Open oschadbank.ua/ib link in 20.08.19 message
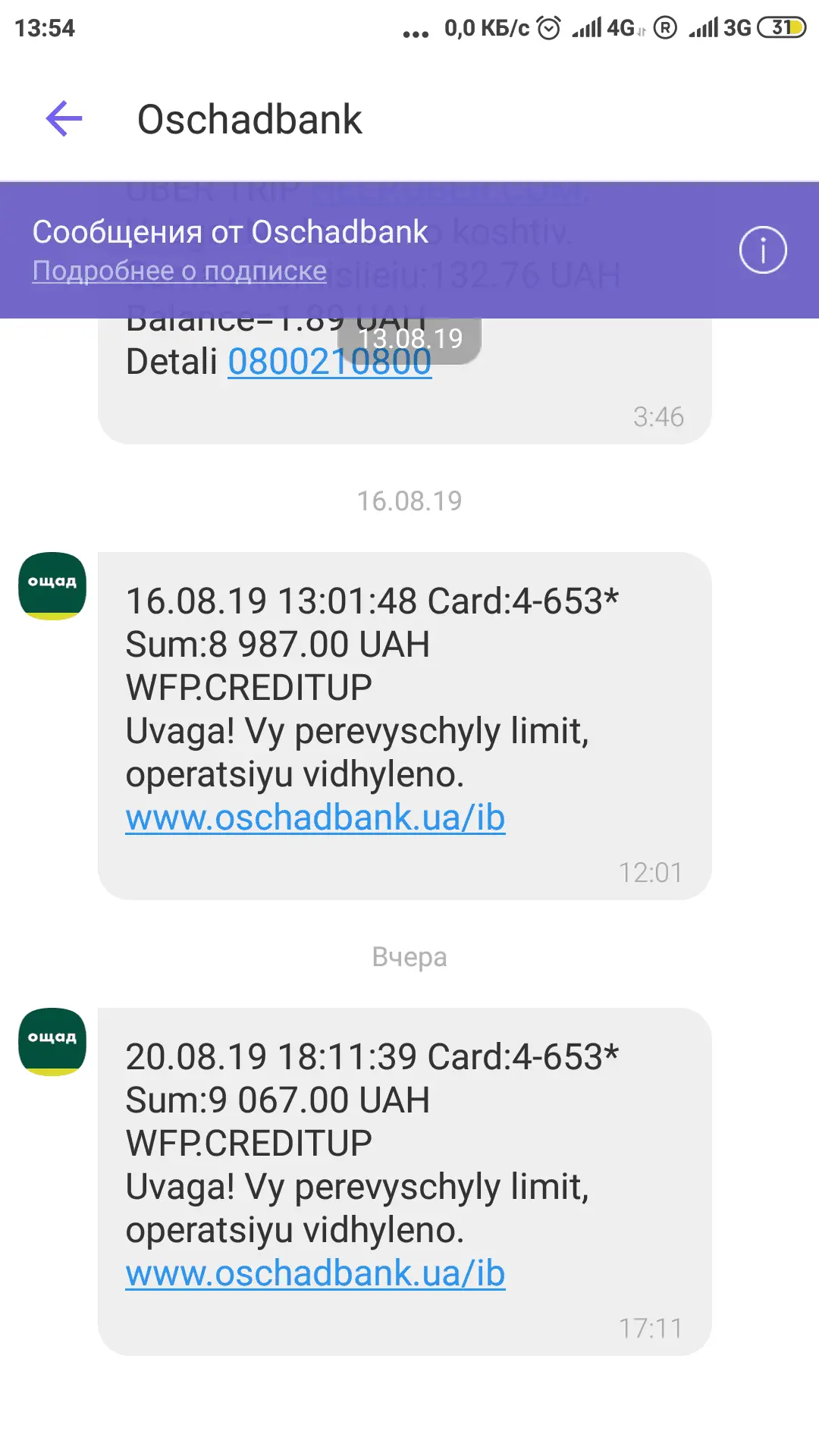Image resolution: width=819 pixels, height=1456 pixels. click(x=315, y=1274)
